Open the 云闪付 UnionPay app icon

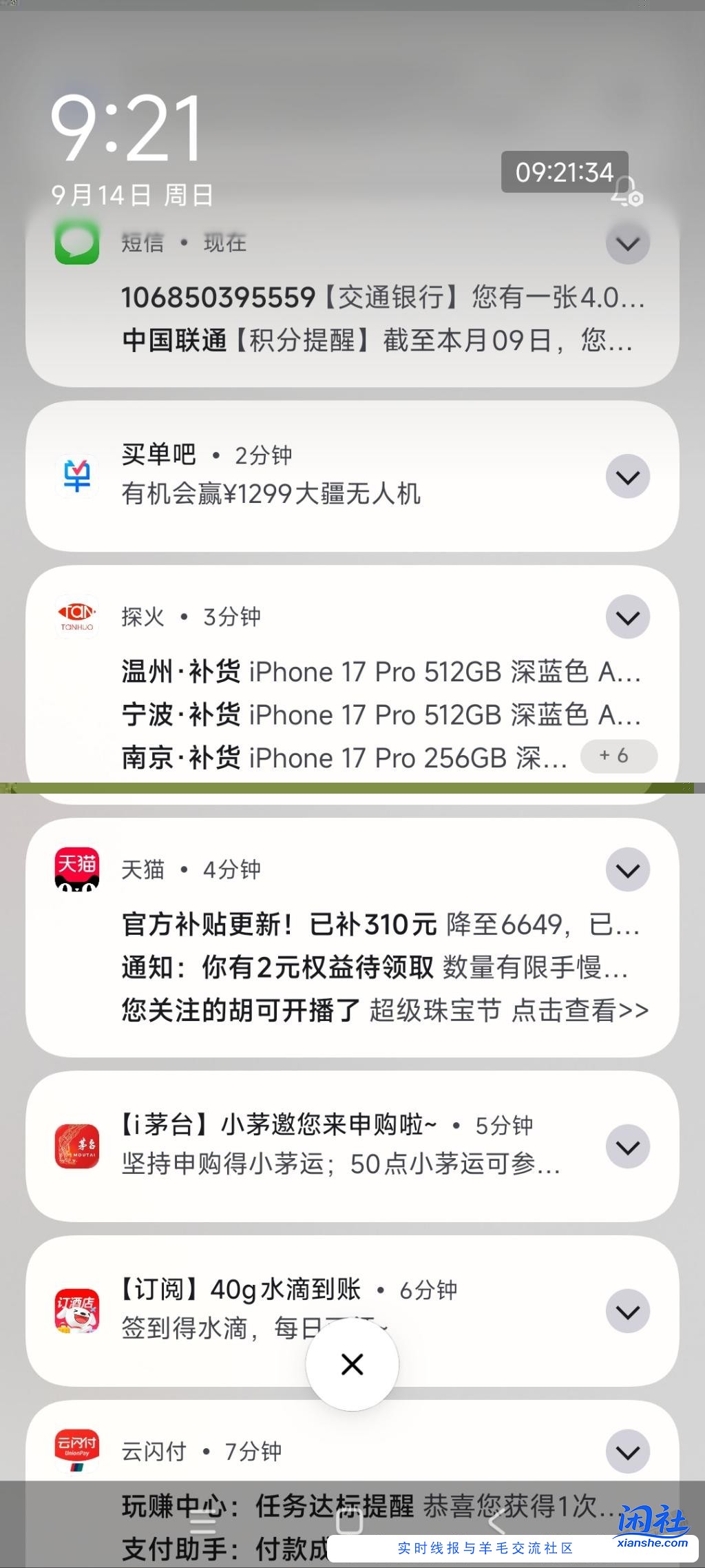pyautogui.click(x=78, y=1450)
